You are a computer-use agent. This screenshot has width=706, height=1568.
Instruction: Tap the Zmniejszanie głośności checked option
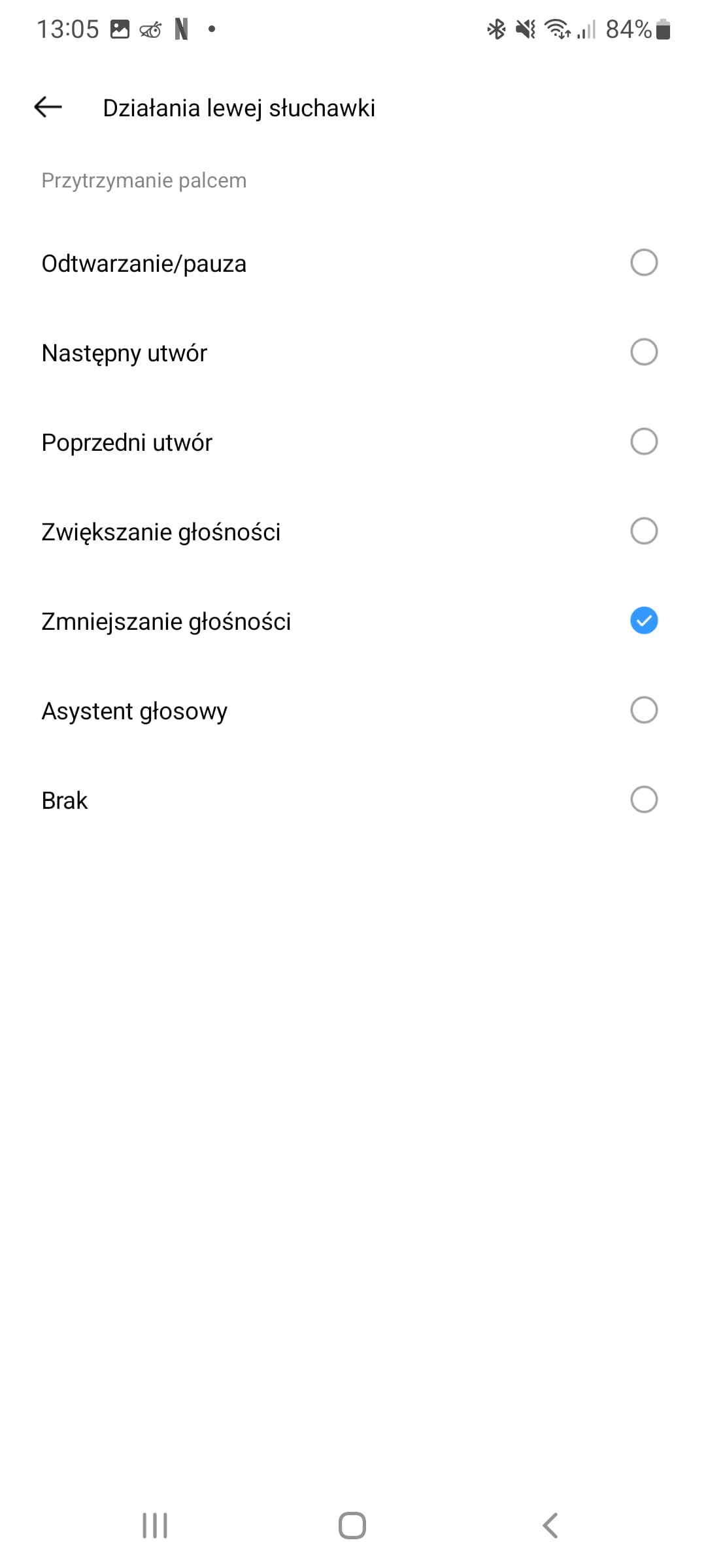tap(353, 621)
